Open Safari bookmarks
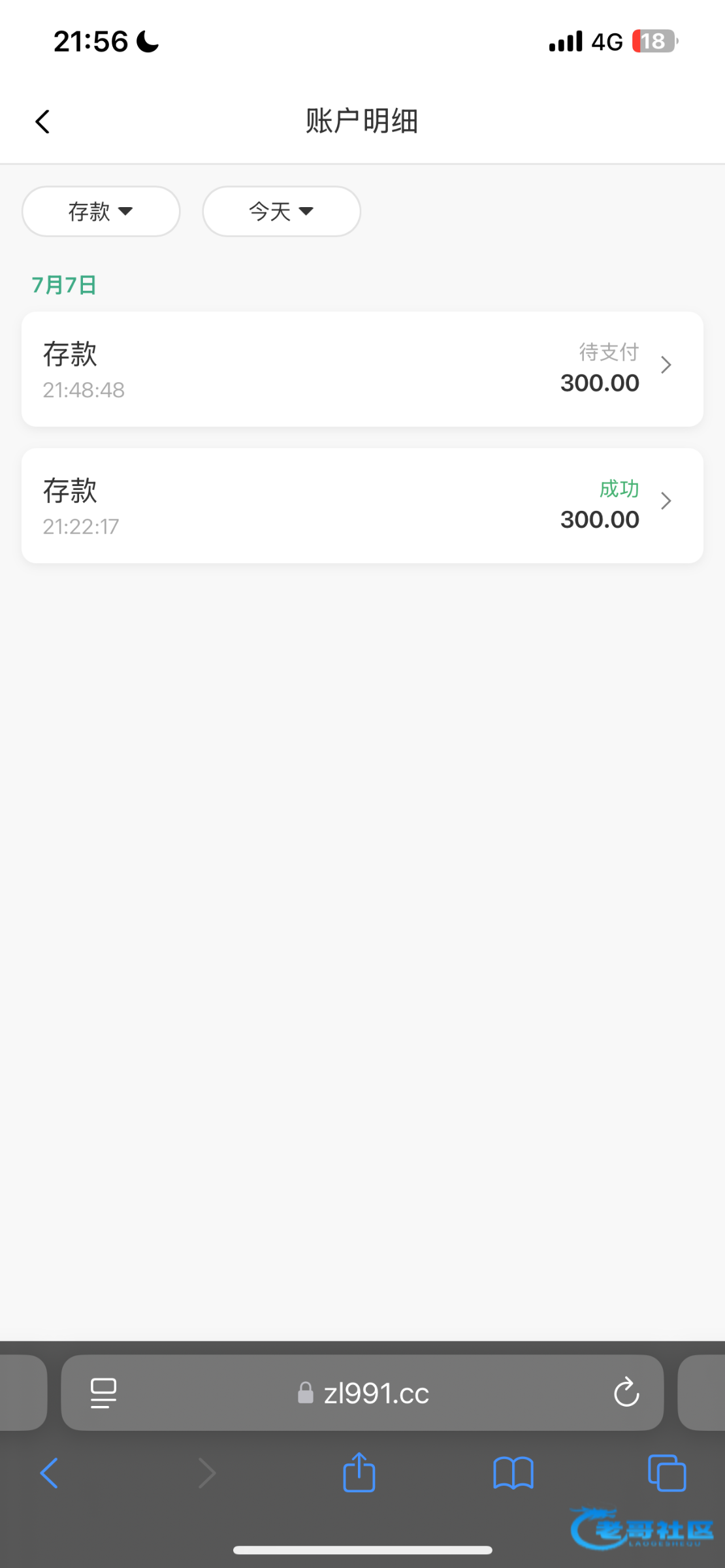The width and height of the screenshot is (725, 1568). click(513, 1473)
